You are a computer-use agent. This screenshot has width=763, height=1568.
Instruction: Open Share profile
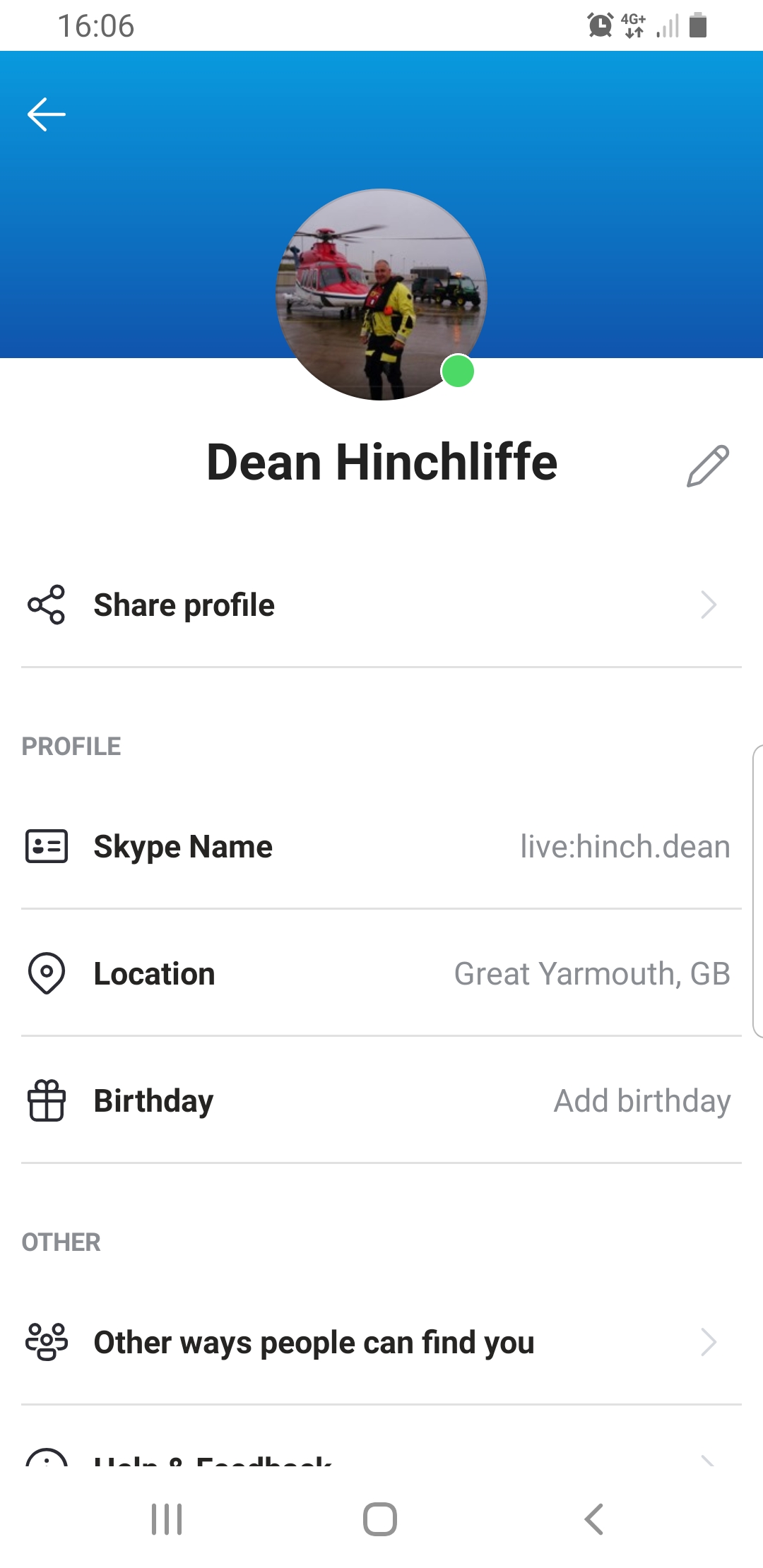[x=381, y=605]
